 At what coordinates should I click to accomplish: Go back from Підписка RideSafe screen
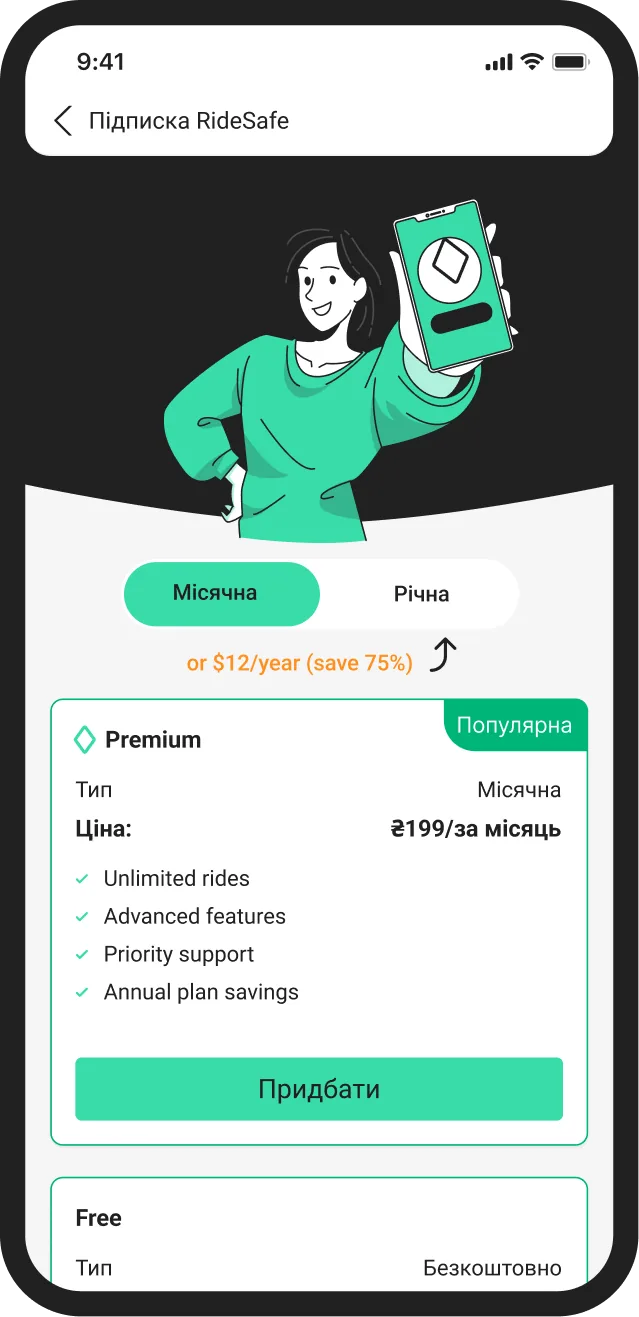[63, 121]
